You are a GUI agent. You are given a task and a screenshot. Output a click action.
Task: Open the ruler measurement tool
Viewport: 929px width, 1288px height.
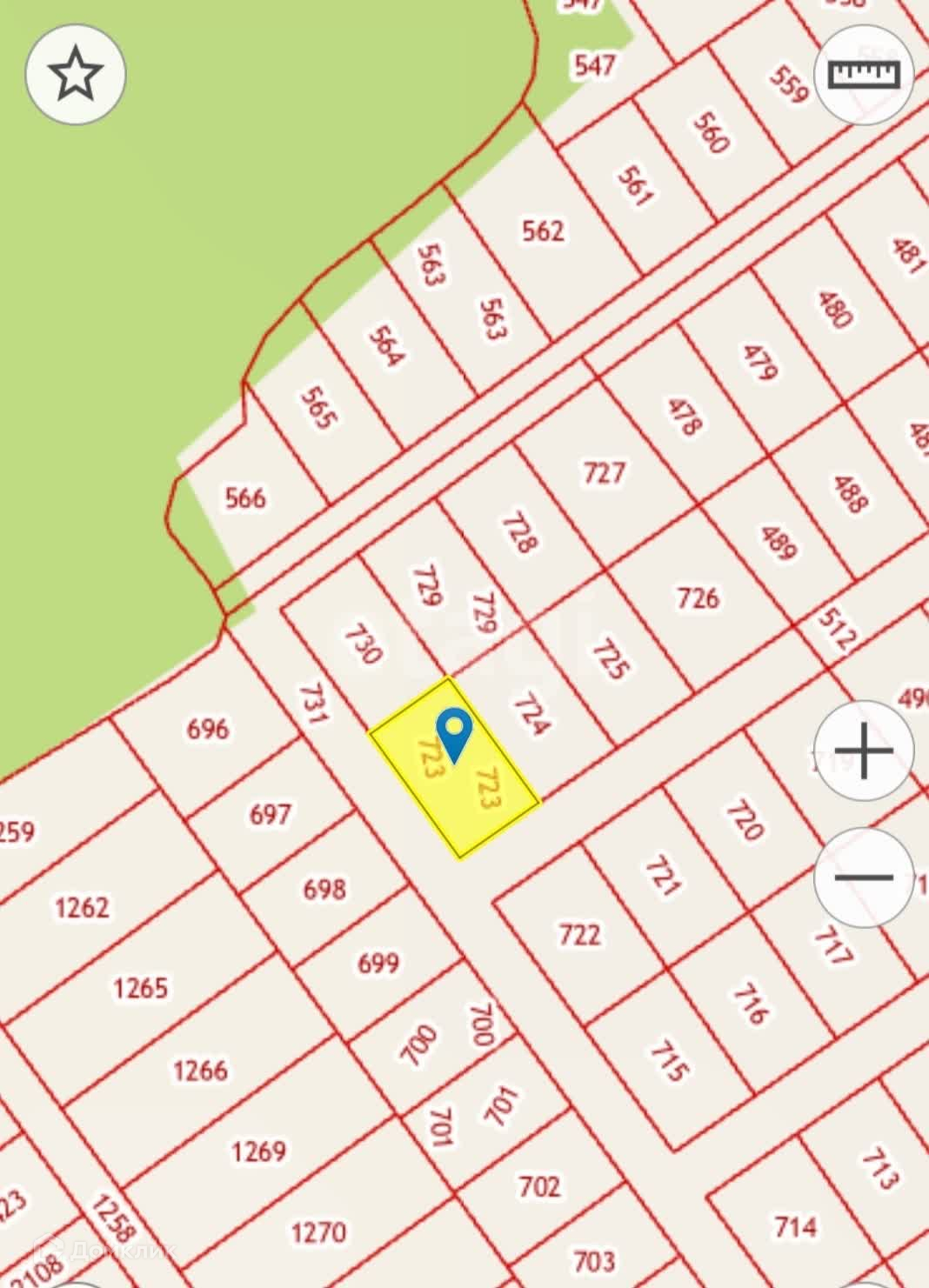tap(863, 74)
